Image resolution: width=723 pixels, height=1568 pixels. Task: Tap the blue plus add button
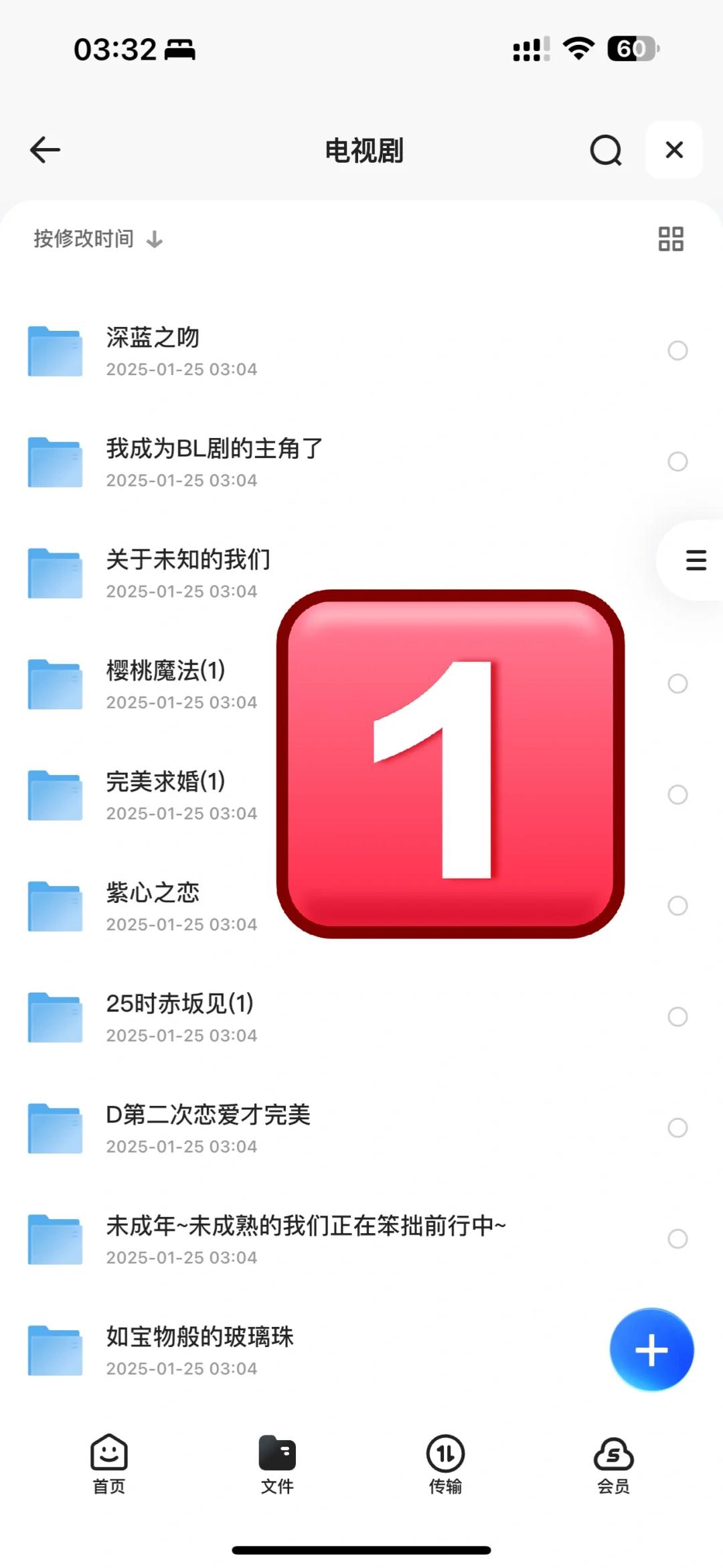651,1350
